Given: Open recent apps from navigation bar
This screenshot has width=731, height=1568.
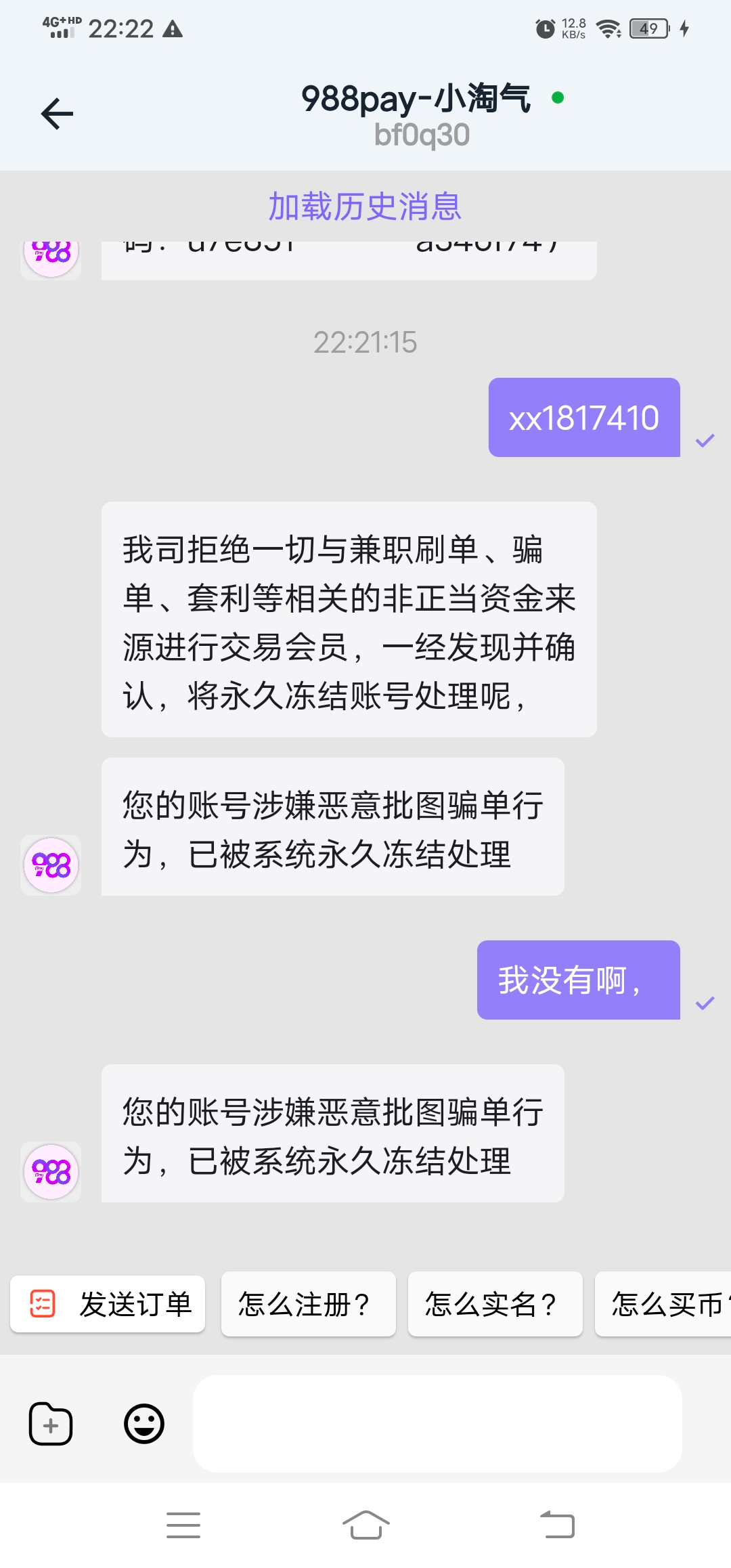Looking at the screenshot, I should pyautogui.click(x=183, y=1525).
